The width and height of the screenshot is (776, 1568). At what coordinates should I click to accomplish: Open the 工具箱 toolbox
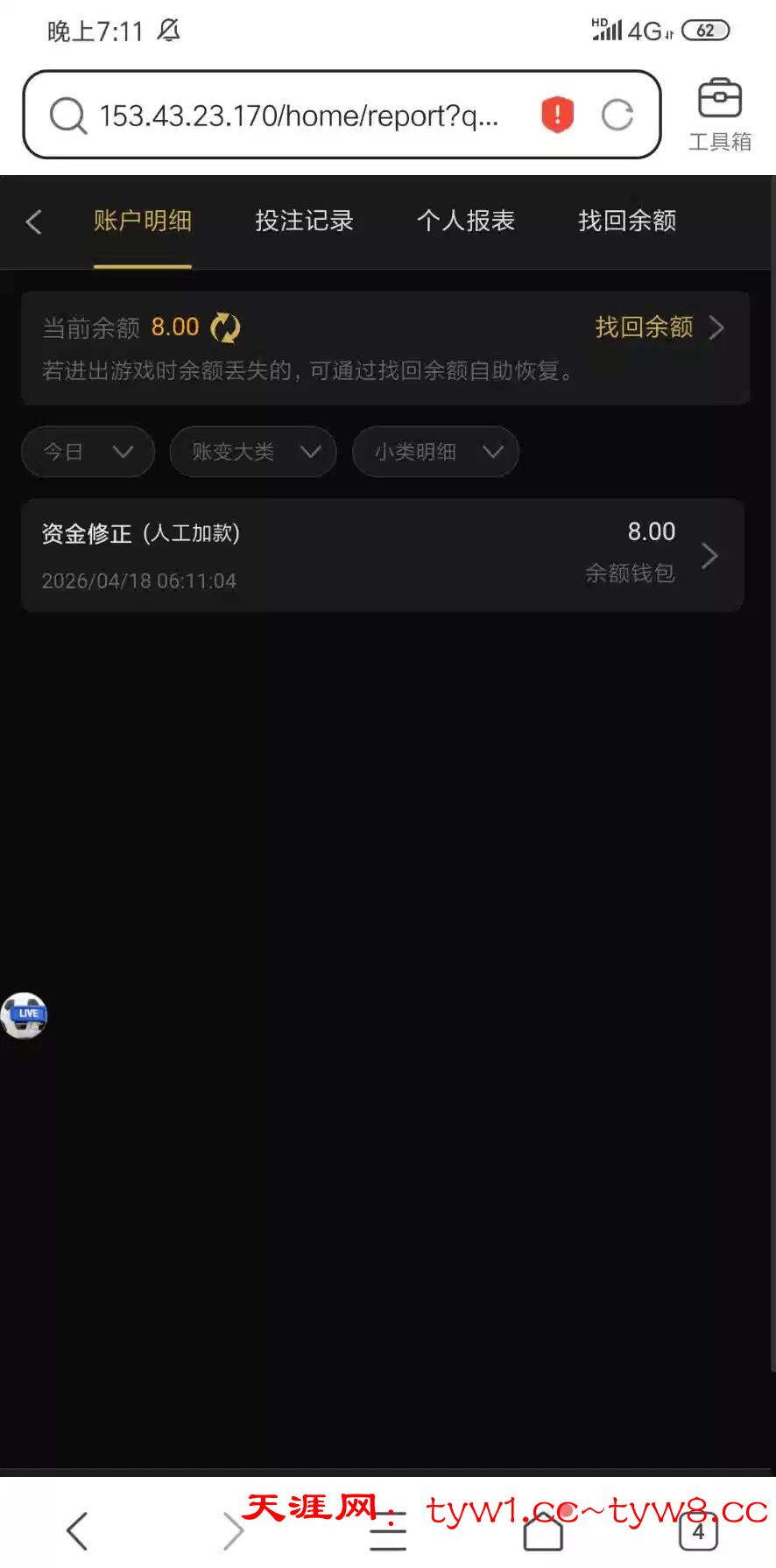point(719,115)
